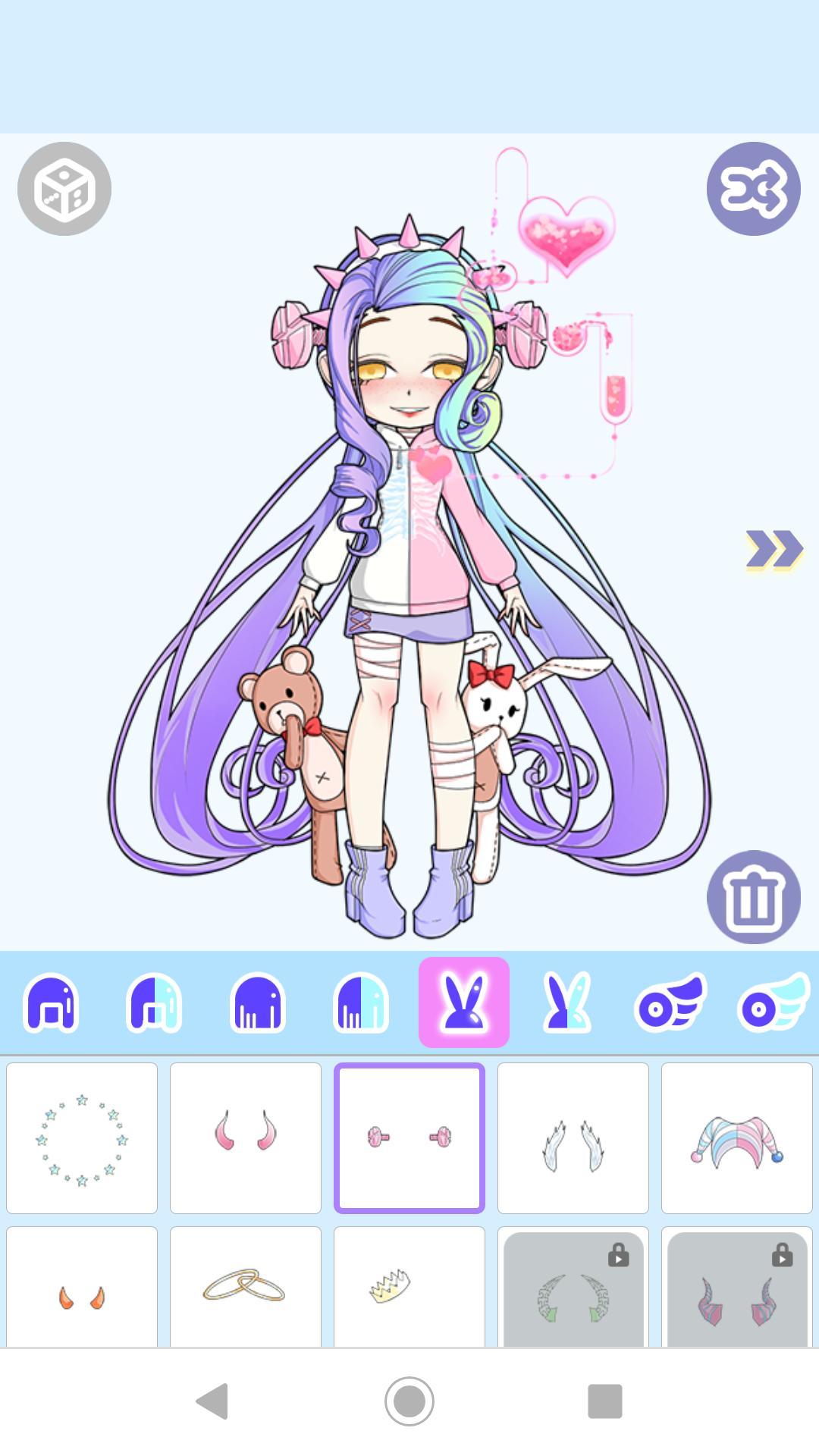Tap the shuffle arrows button
The image size is (819, 1456).
(753, 189)
